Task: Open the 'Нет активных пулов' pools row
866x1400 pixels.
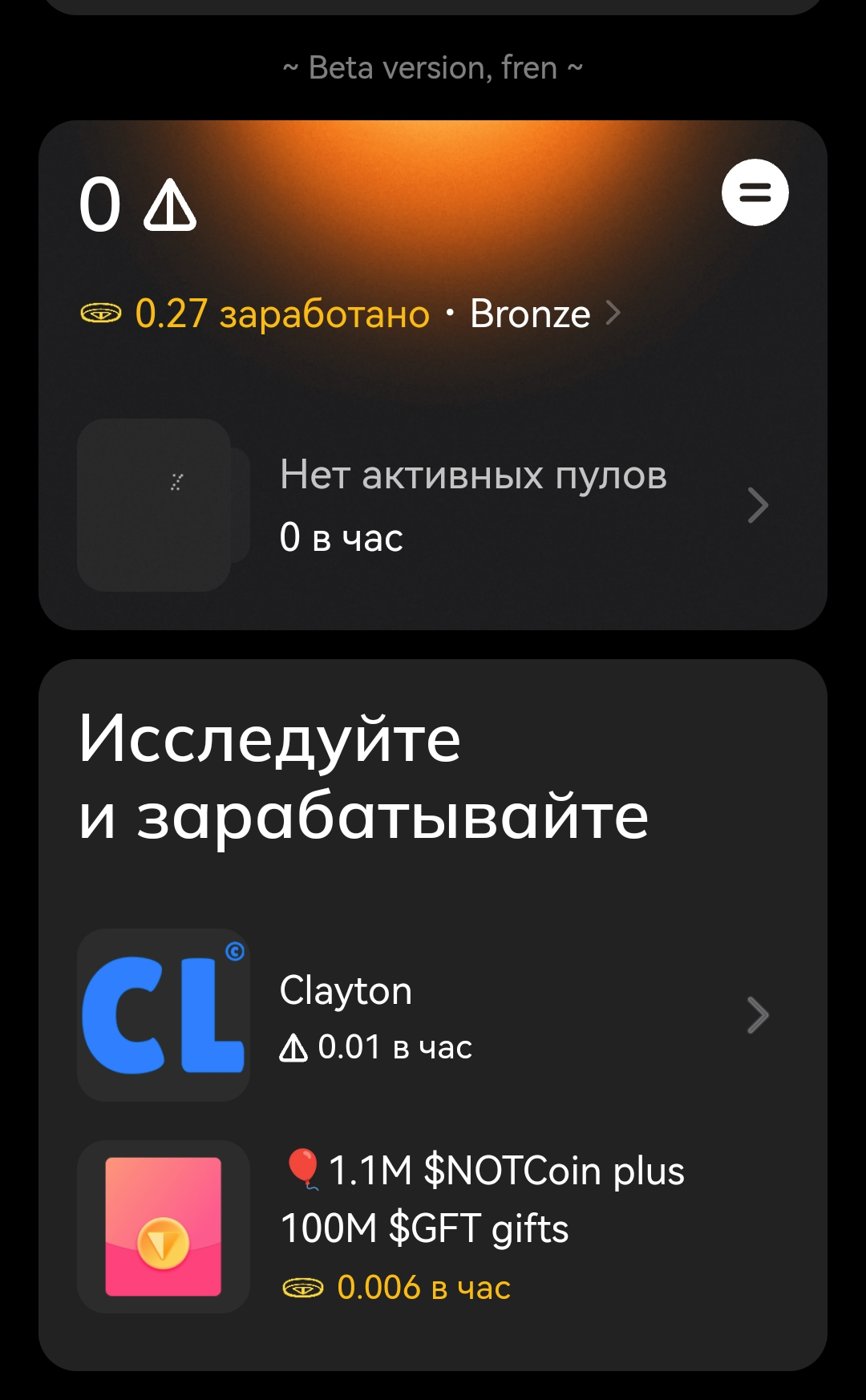Action: (473, 505)
